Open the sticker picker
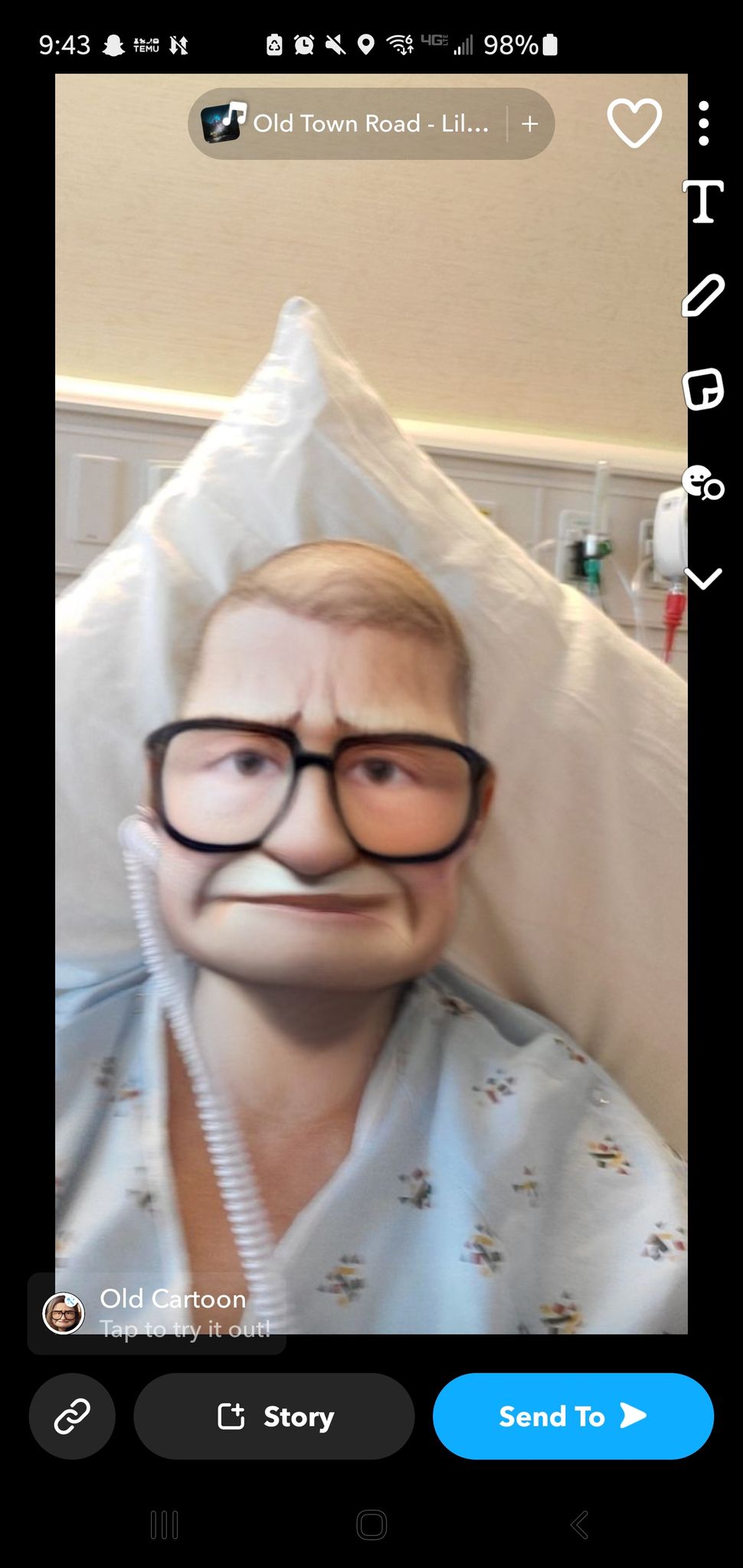This screenshot has width=743, height=1568. tap(703, 390)
